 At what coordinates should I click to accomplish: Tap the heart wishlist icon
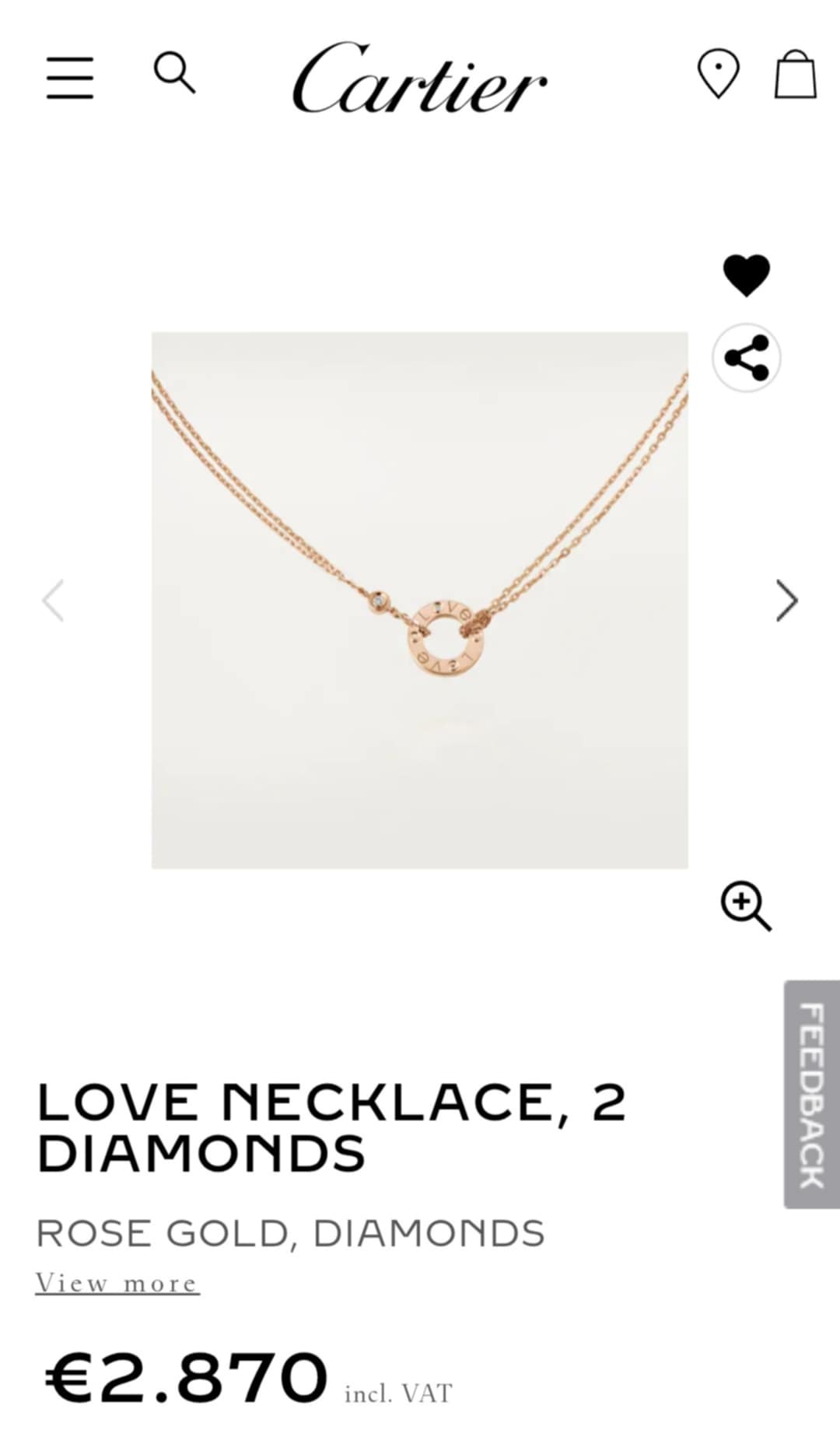click(x=746, y=275)
